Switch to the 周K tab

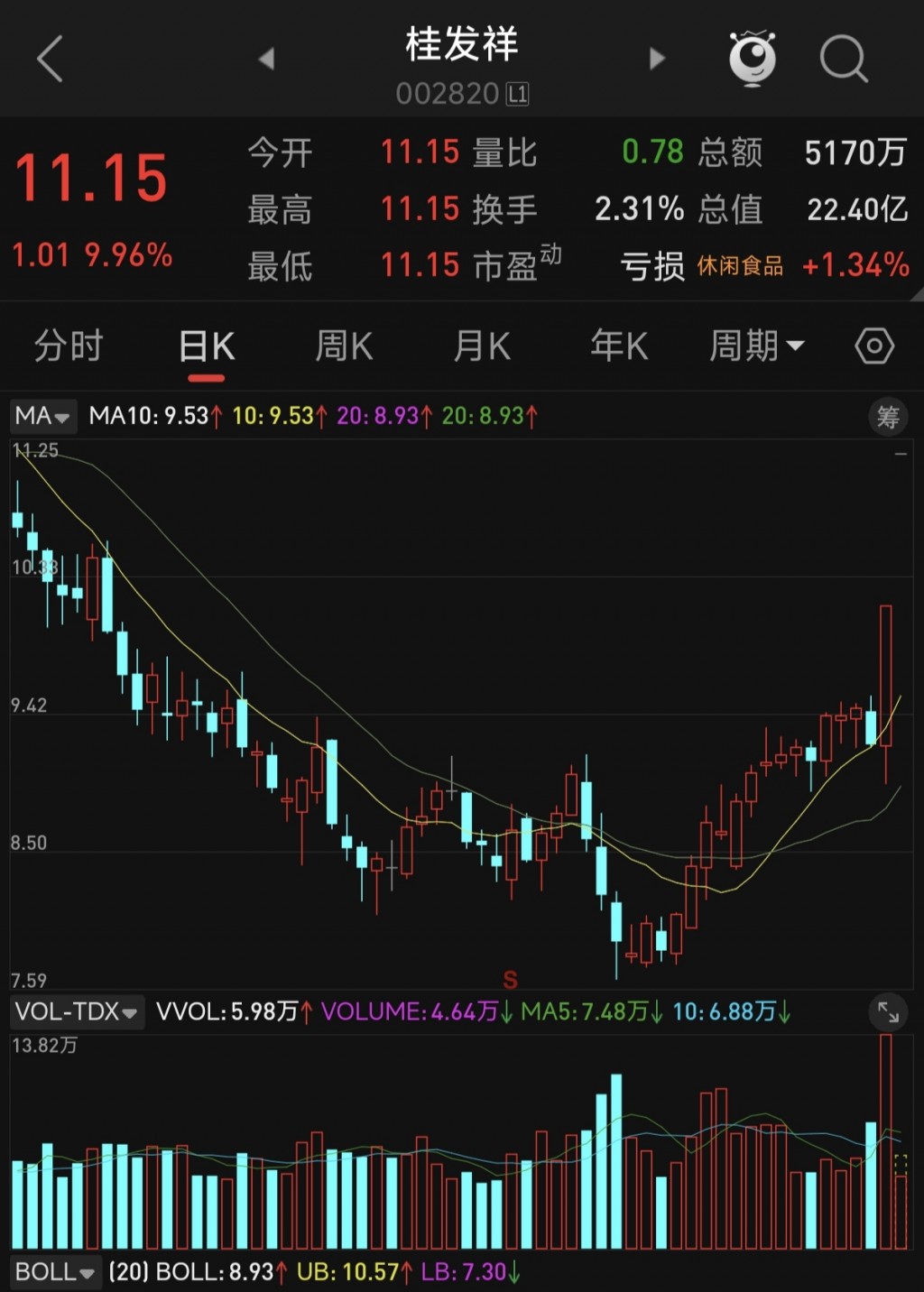(344, 346)
